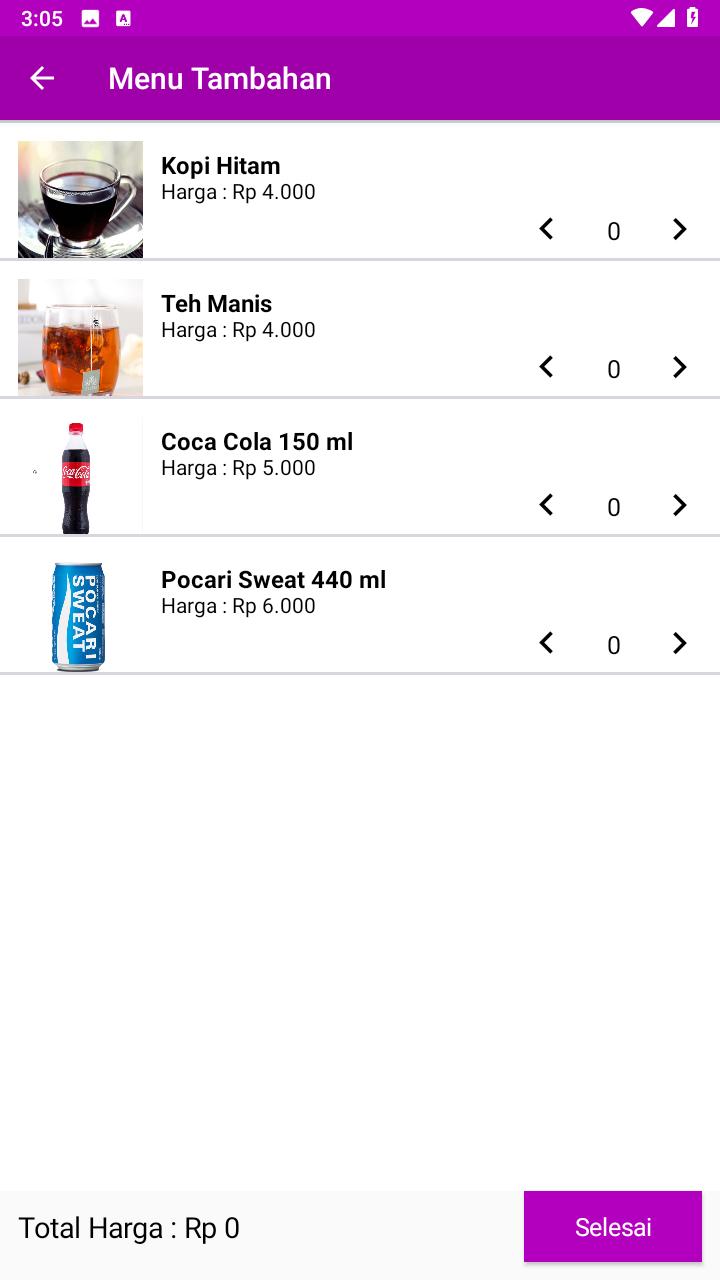This screenshot has width=720, height=1280.
Task: Tap the Selesai button
Action: (613, 1227)
